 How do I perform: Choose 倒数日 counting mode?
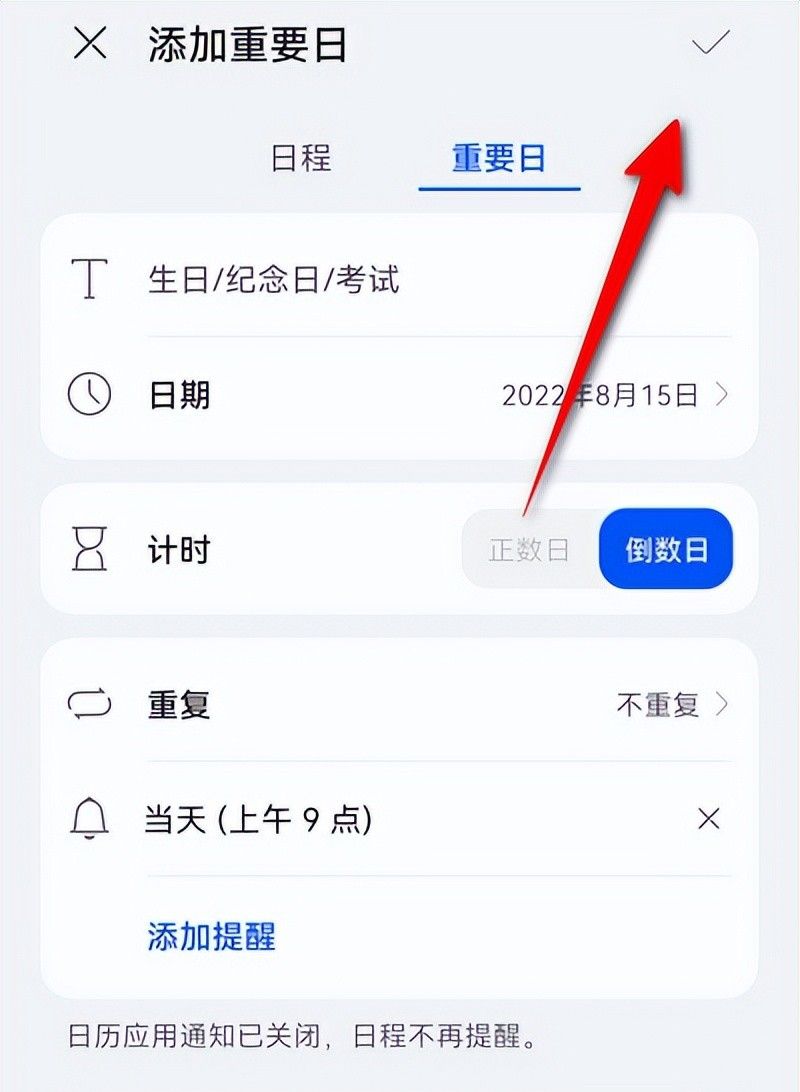click(x=666, y=550)
